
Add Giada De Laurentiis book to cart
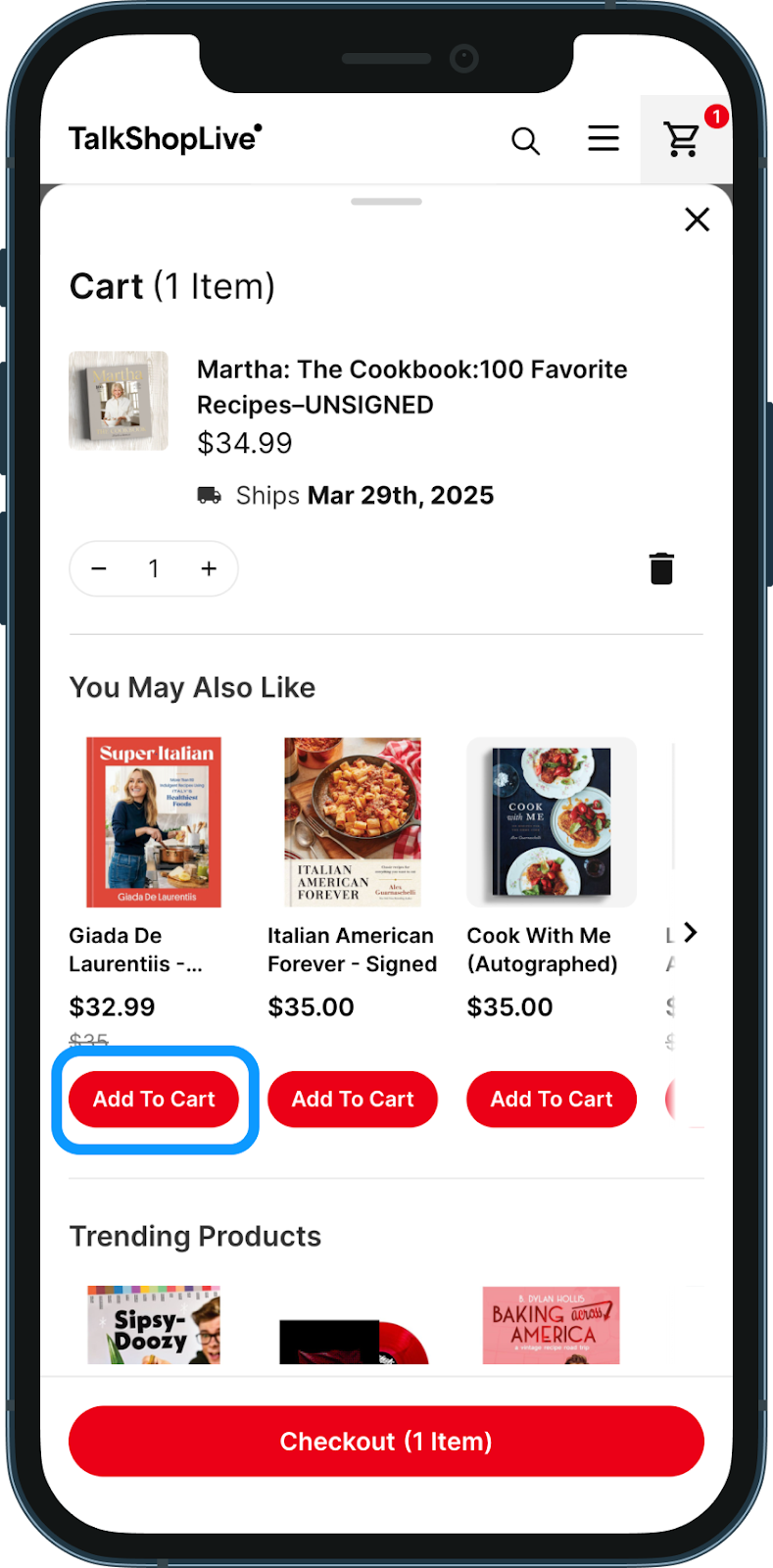click(x=154, y=1100)
